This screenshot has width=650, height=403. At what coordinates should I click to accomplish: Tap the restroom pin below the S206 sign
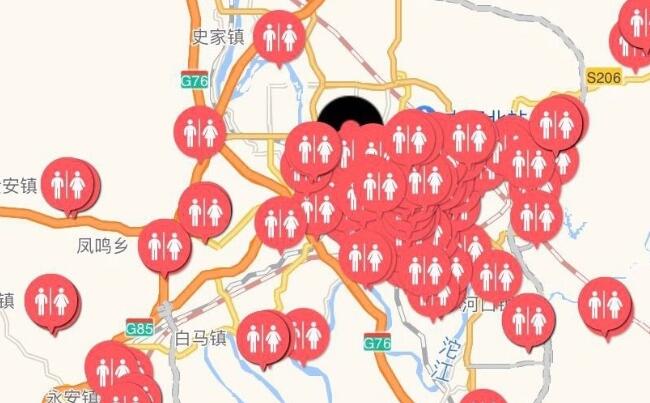pos(557,124)
